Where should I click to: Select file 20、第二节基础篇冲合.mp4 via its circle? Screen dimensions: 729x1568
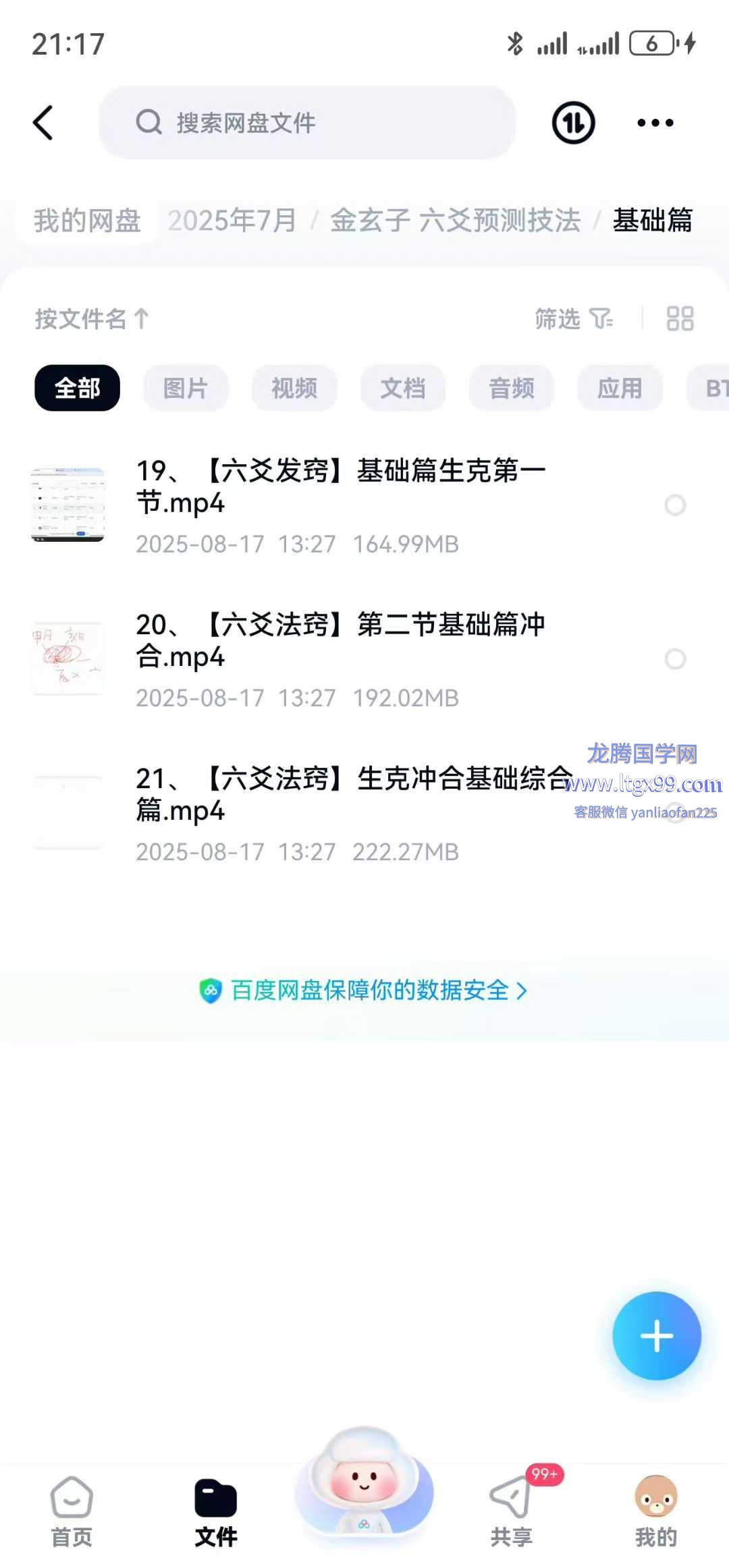[x=675, y=659]
